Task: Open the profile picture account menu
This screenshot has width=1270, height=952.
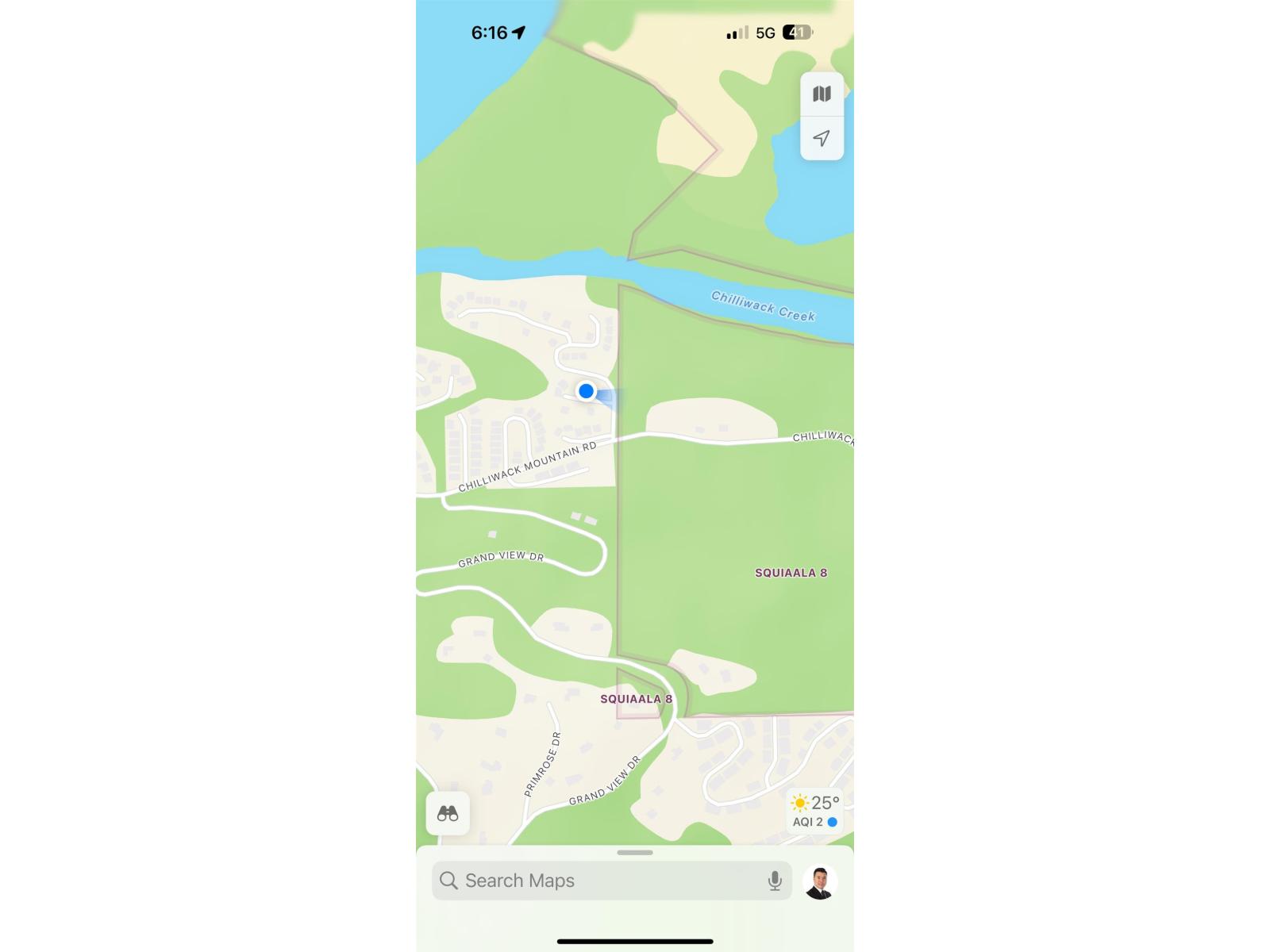Action: (820, 881)
